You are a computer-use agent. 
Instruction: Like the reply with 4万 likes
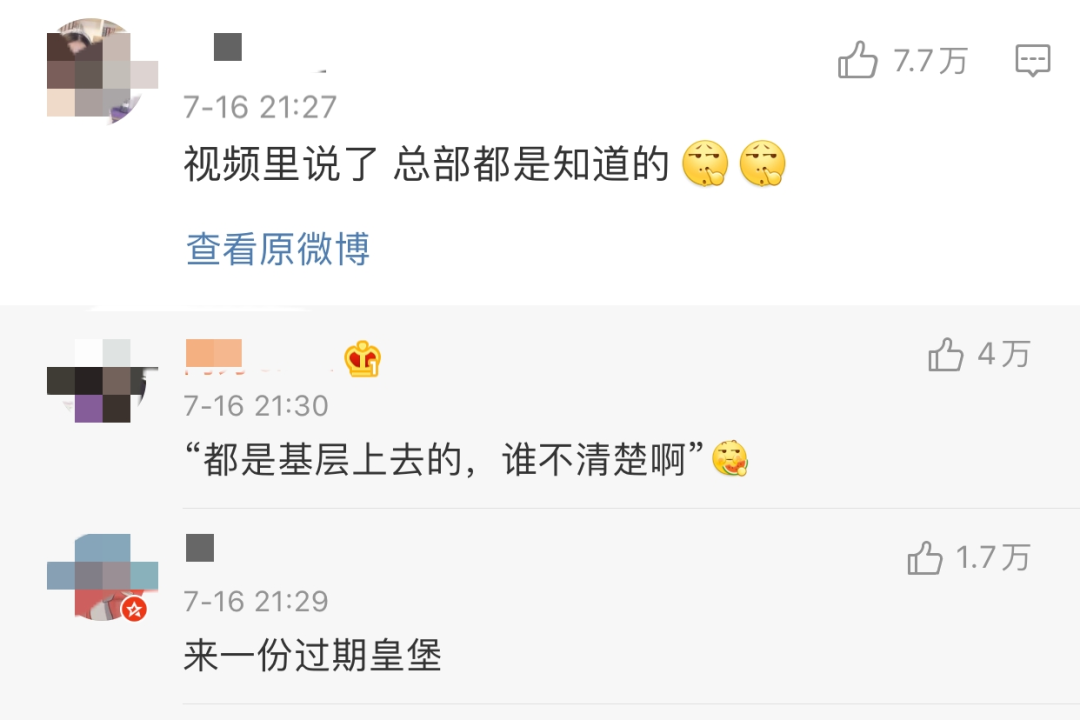[x=945, y=354]
